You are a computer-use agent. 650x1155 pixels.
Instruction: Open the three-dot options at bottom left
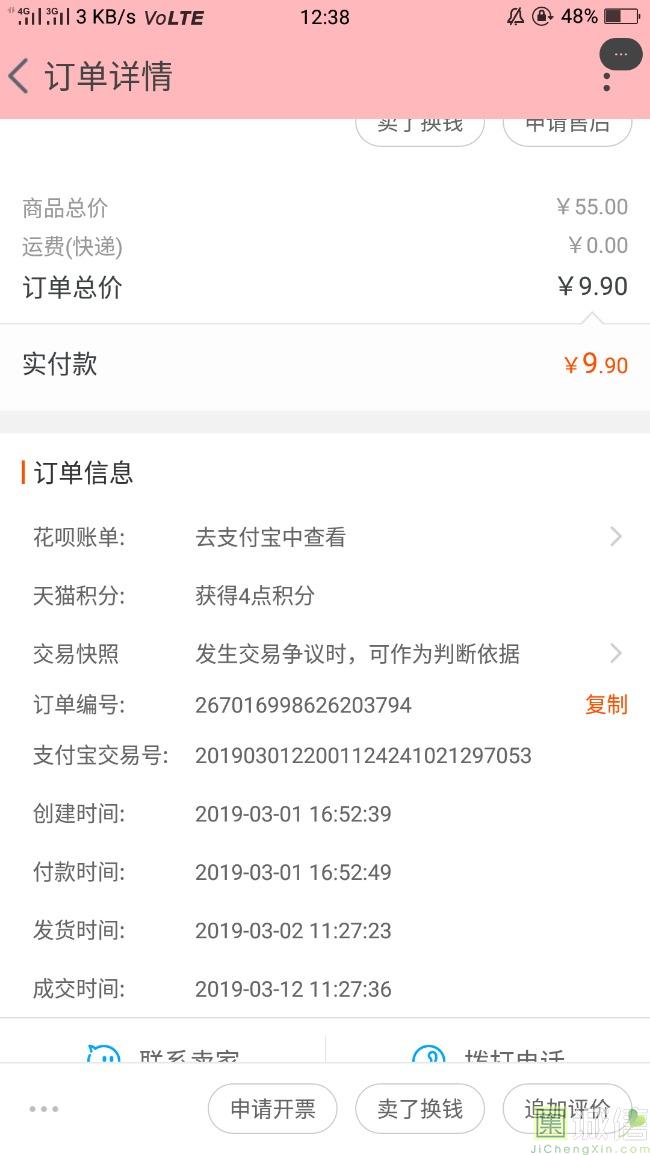point(44,1109)
